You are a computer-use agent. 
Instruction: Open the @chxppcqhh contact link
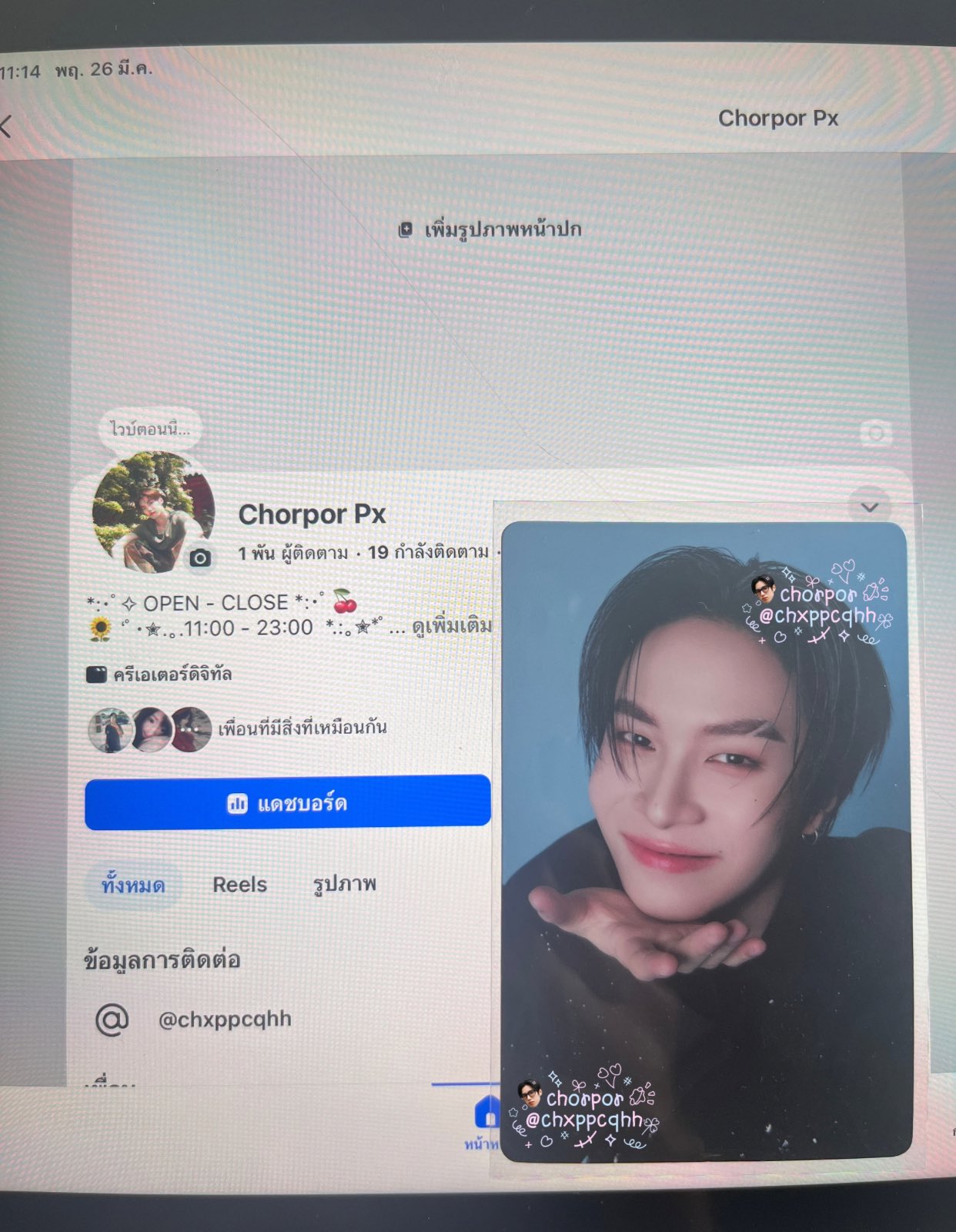point(224,1019)
